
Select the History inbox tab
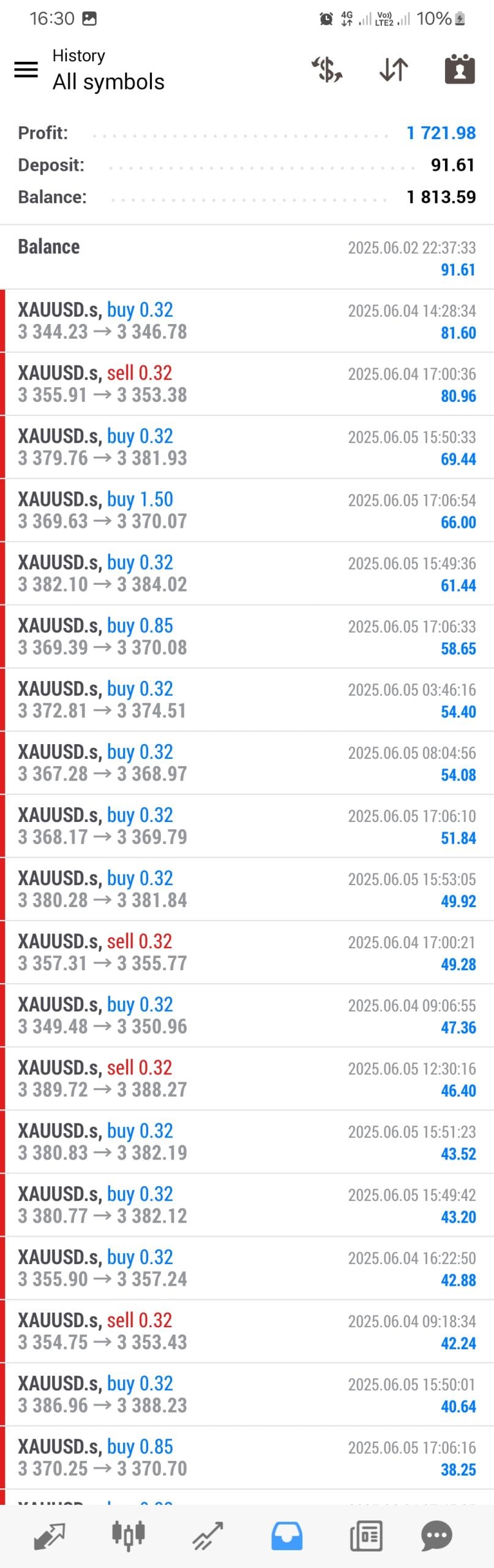(x=286, y=1536)
